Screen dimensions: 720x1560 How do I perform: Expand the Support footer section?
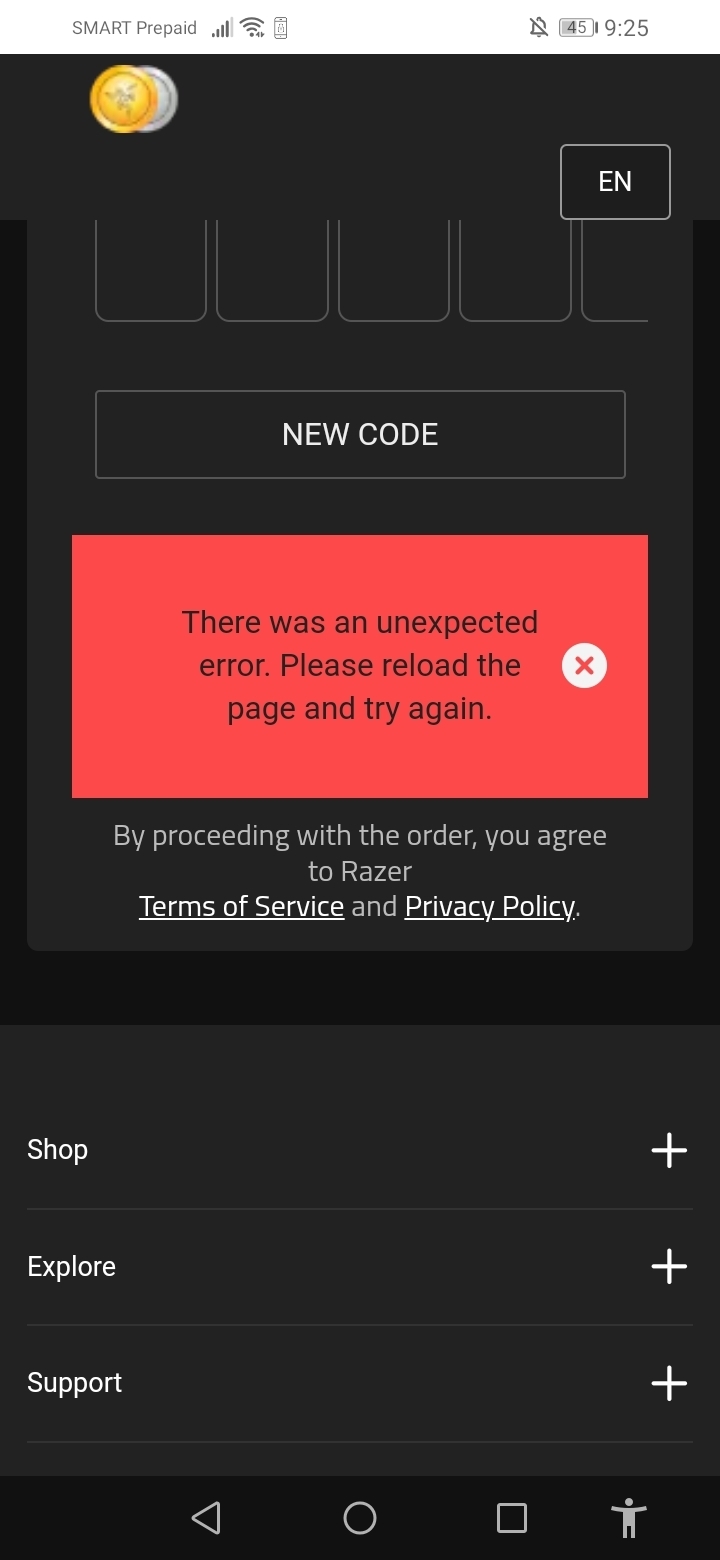tap(360, 1383)
